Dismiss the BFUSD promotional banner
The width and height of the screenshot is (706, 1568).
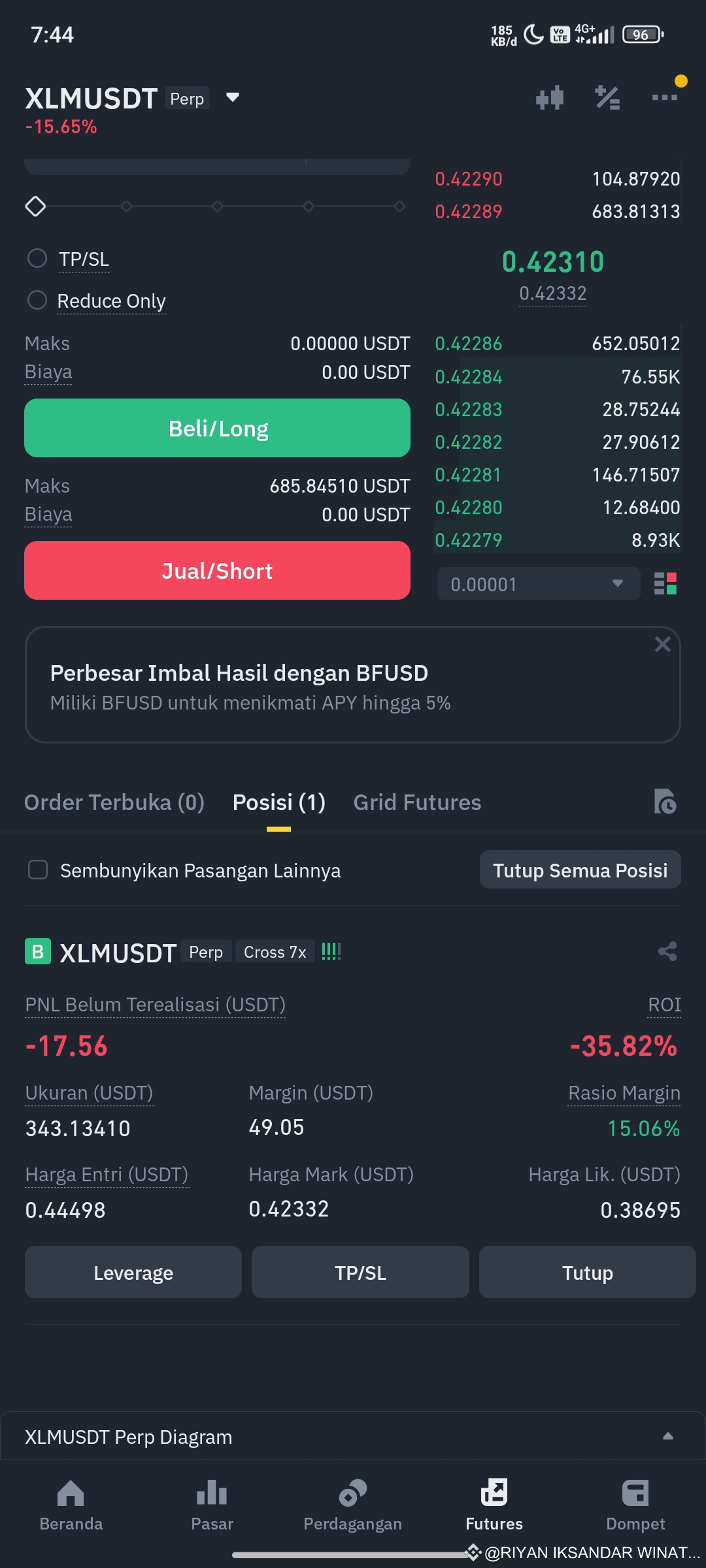pyautogui.click(x=662, y=644)
